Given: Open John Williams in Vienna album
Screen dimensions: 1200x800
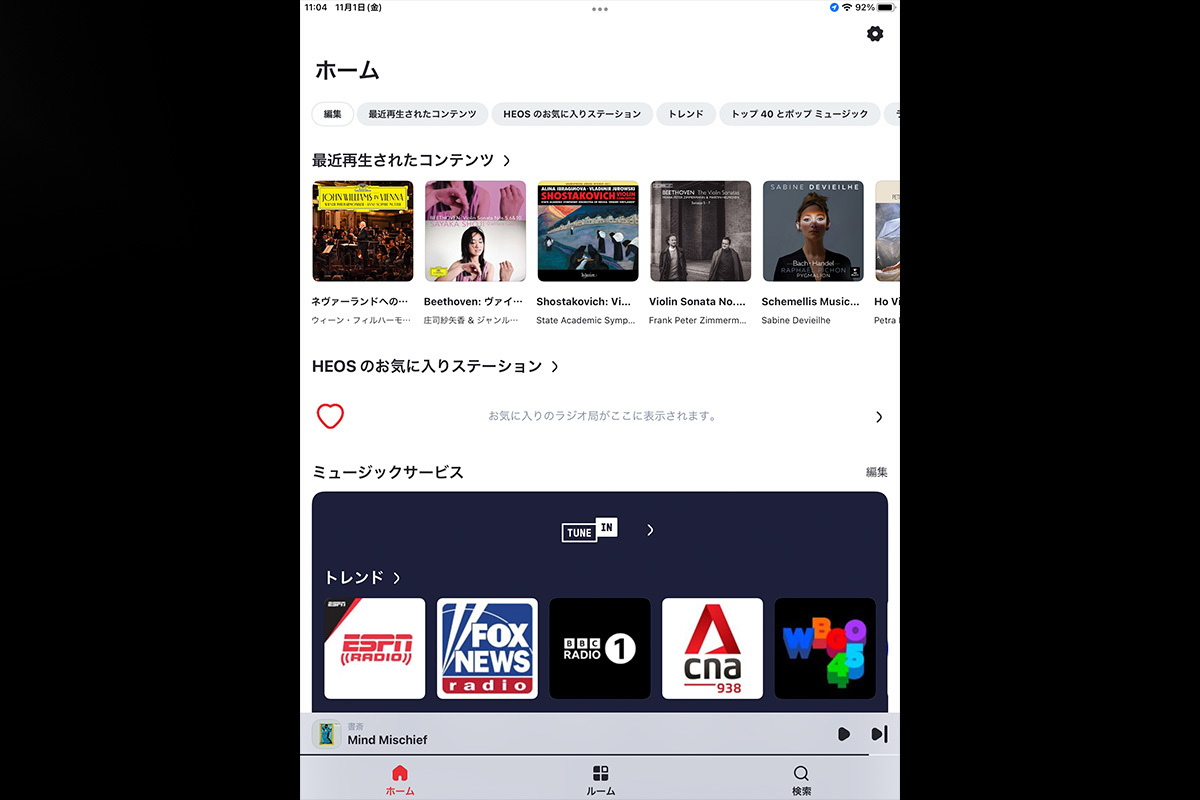Looking at the screenshot, I should [x=362, y=231].
